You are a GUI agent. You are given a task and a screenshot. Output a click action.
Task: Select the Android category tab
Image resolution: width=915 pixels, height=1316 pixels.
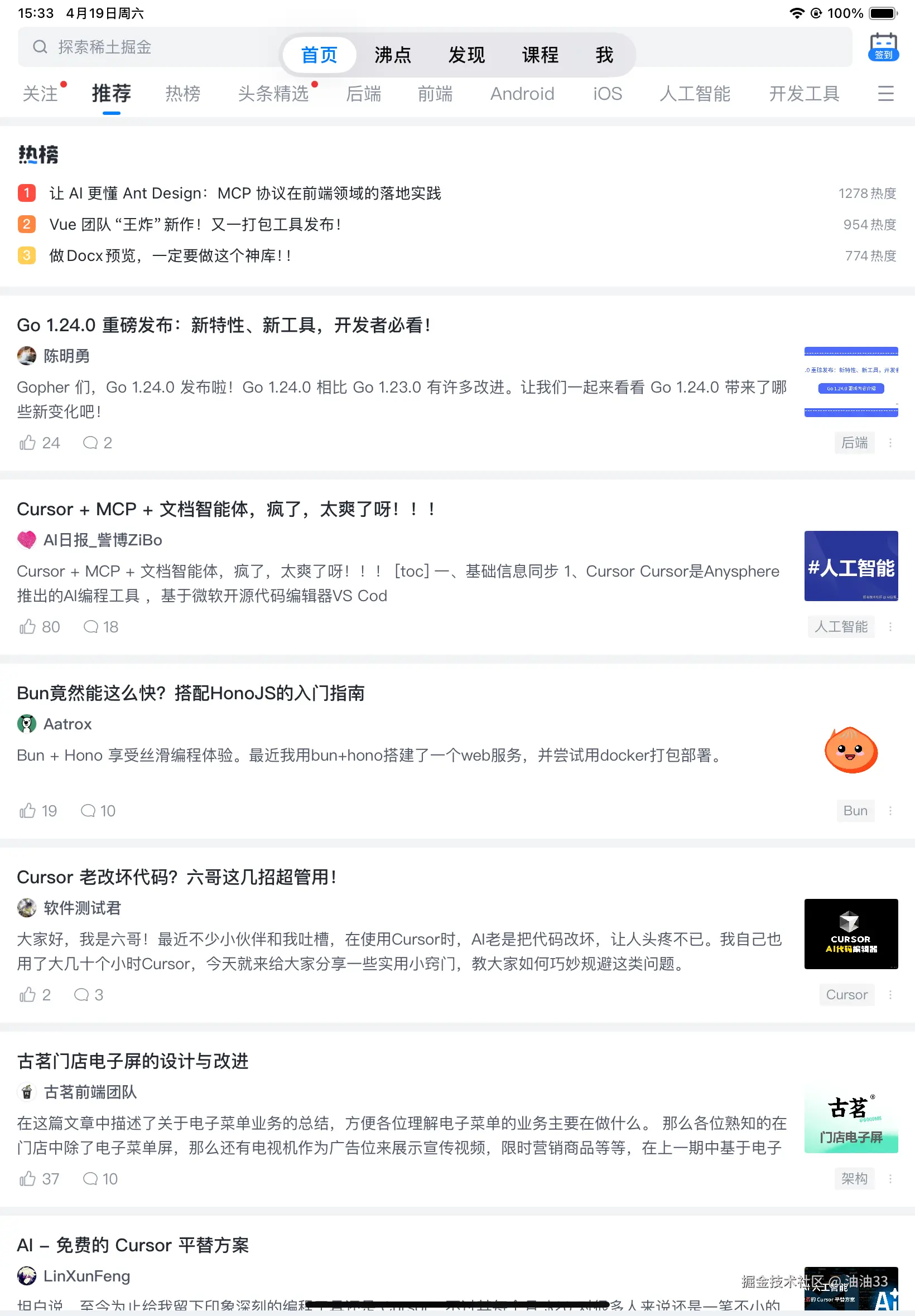tap(522, 93)
